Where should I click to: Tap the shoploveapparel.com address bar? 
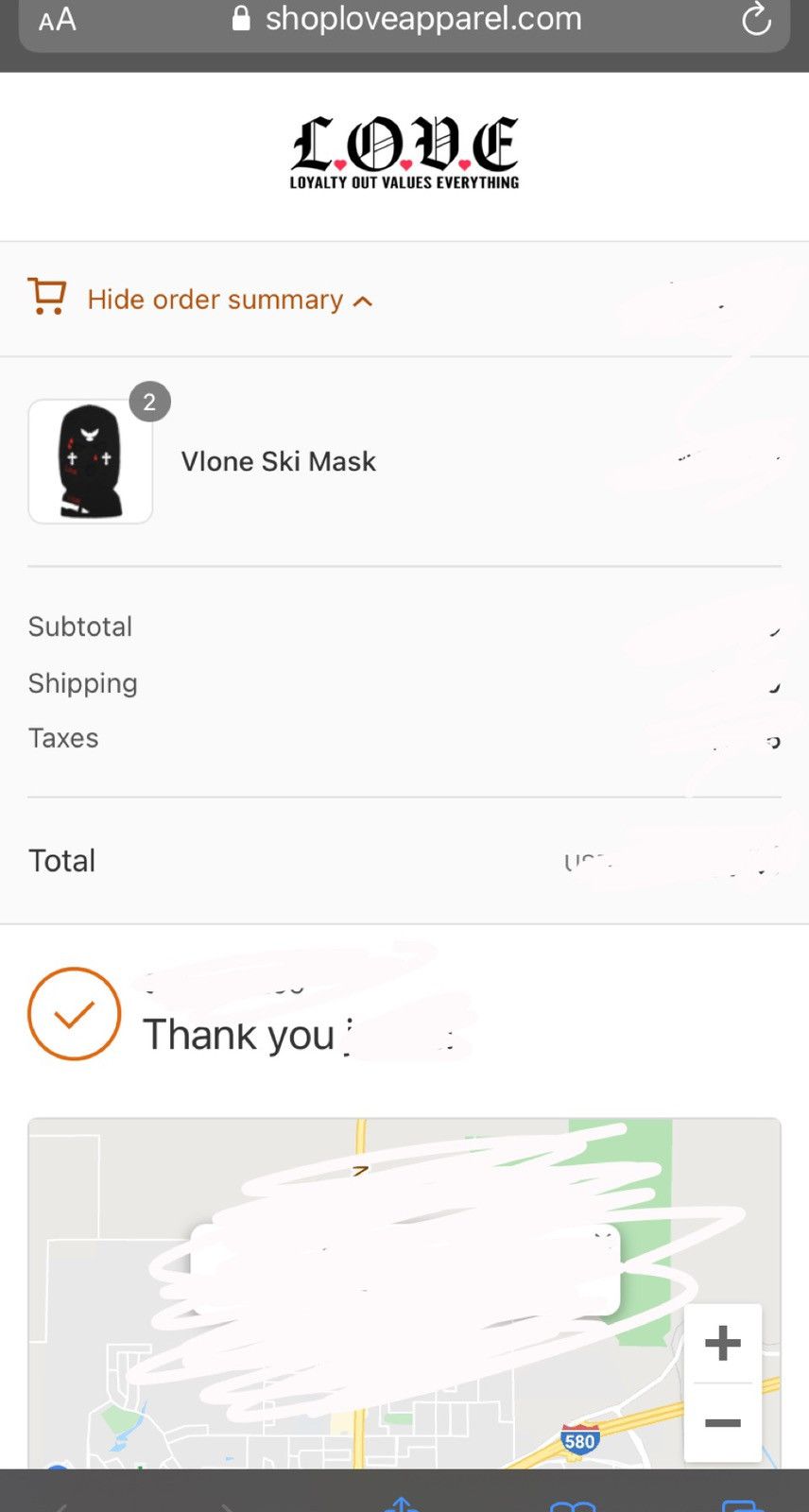[422, 18]
